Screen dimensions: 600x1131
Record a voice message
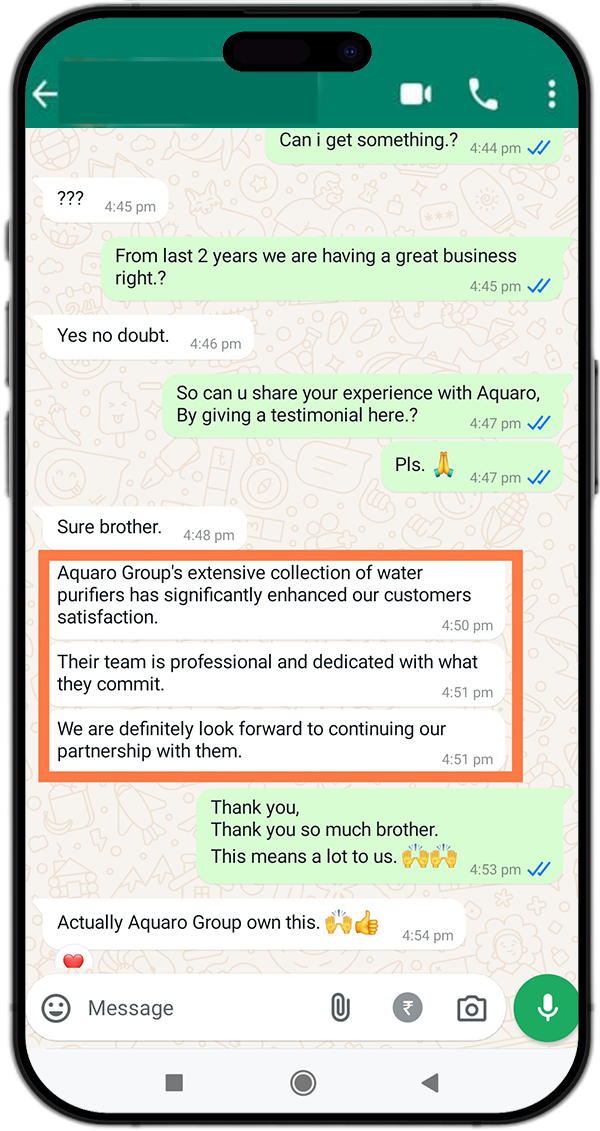[546, 1008]
